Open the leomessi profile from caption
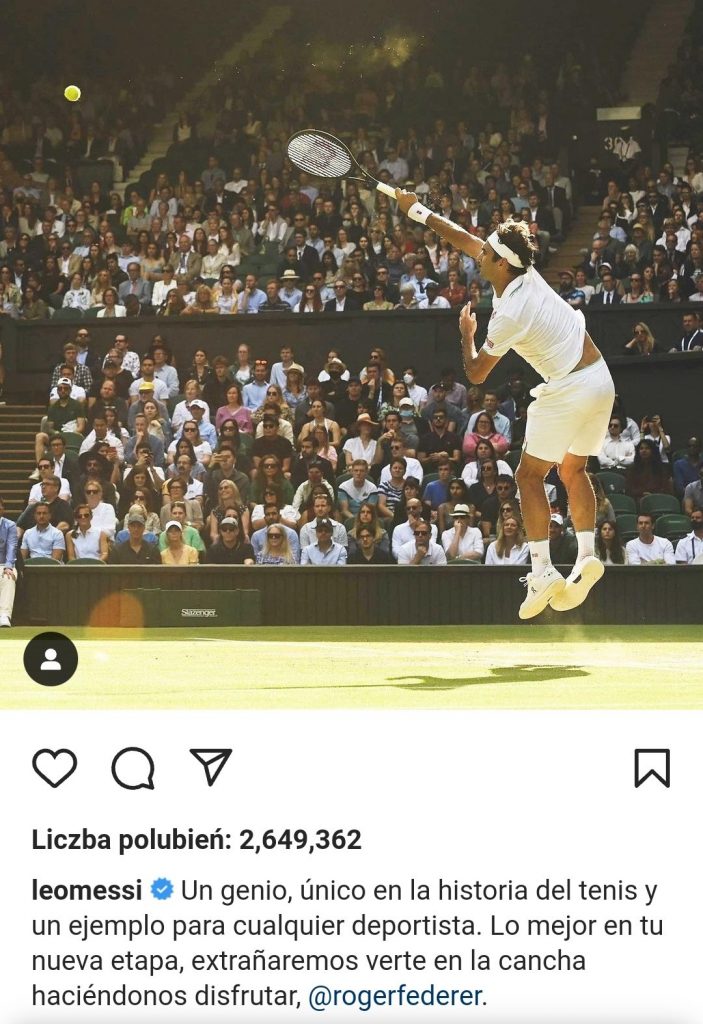Screen dimensions: 703x1024 point(88,890)
